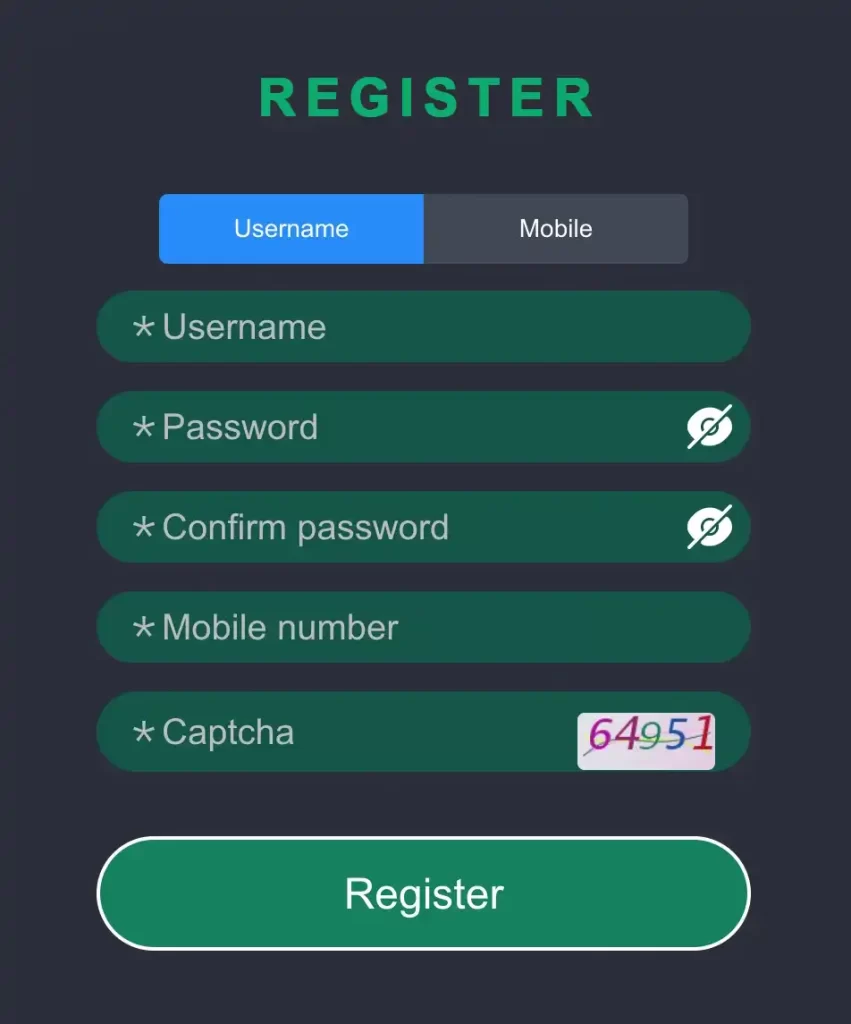
Task: Focus the Password entry field
Action: pos(400,427)
